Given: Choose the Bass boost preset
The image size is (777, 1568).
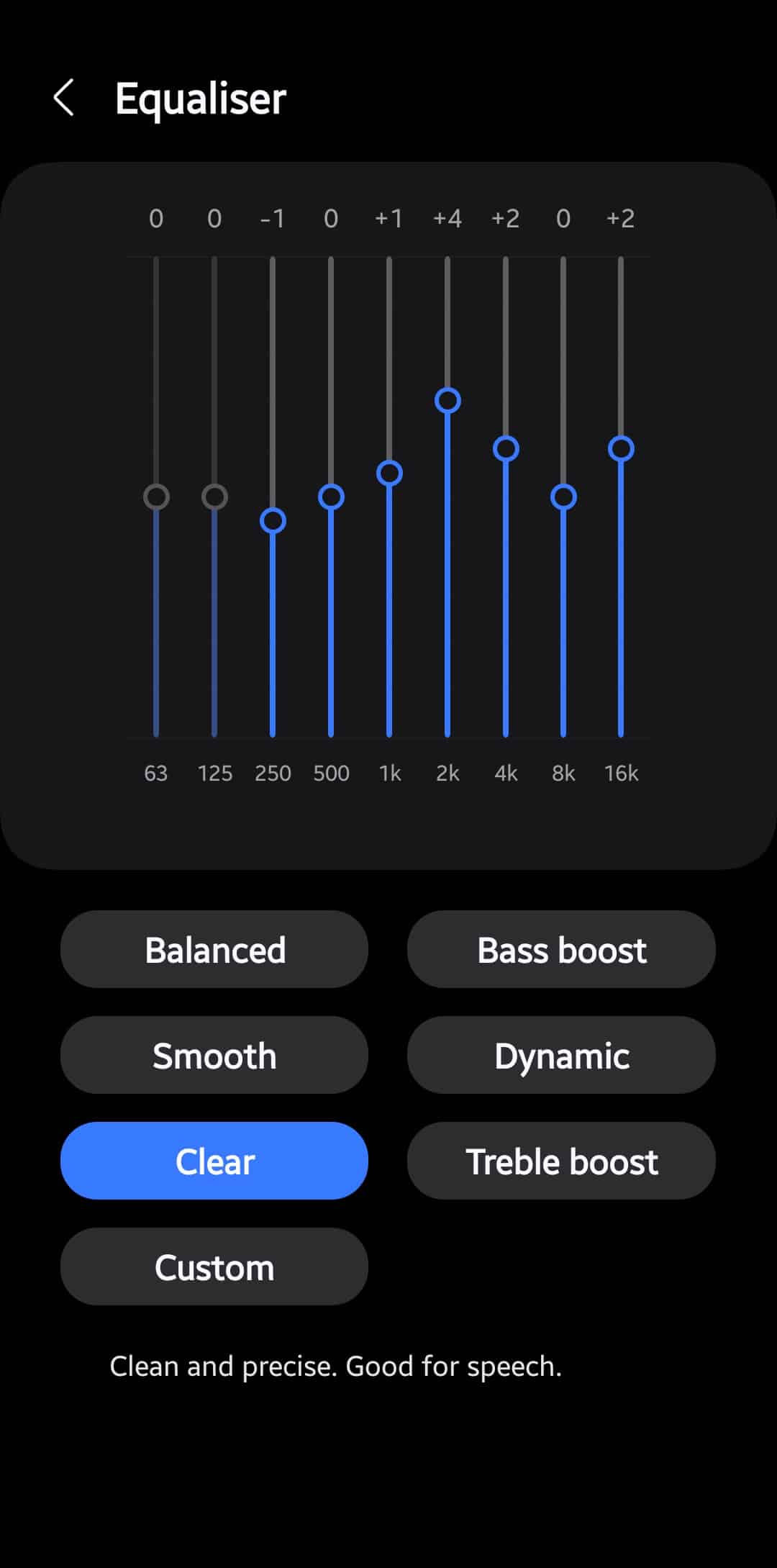Looking at the screenshot, I should point(561,949).
